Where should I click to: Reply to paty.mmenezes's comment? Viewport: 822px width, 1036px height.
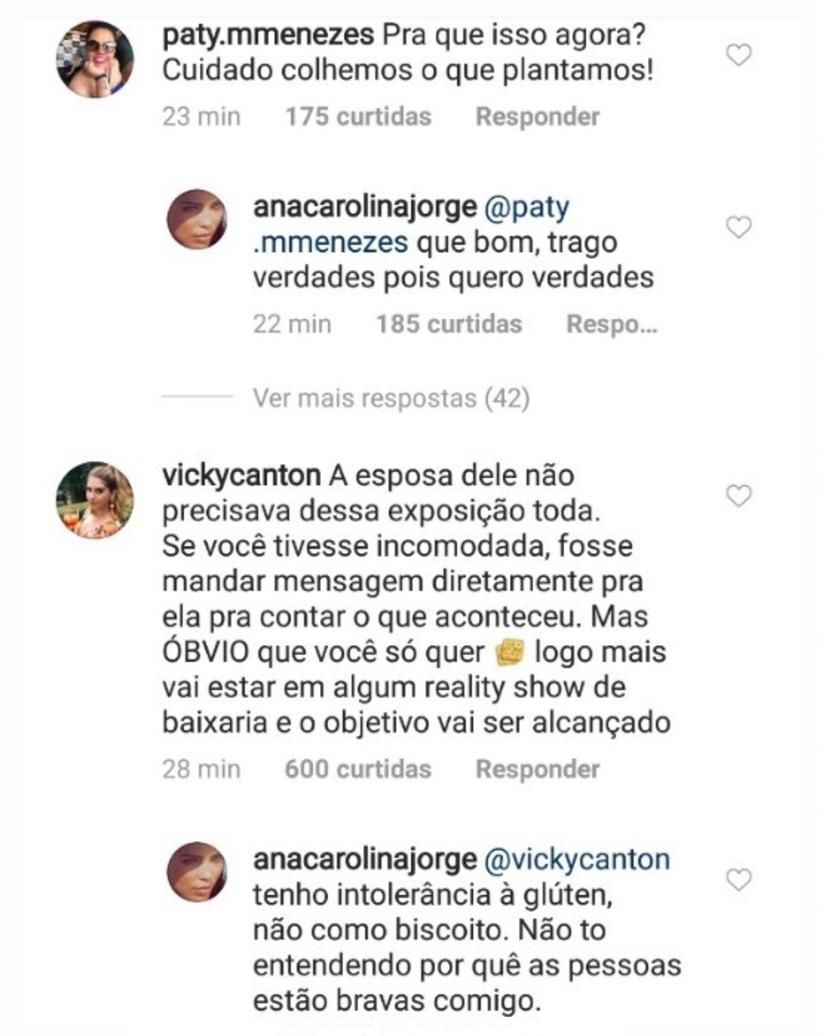(x=537, y=117)
